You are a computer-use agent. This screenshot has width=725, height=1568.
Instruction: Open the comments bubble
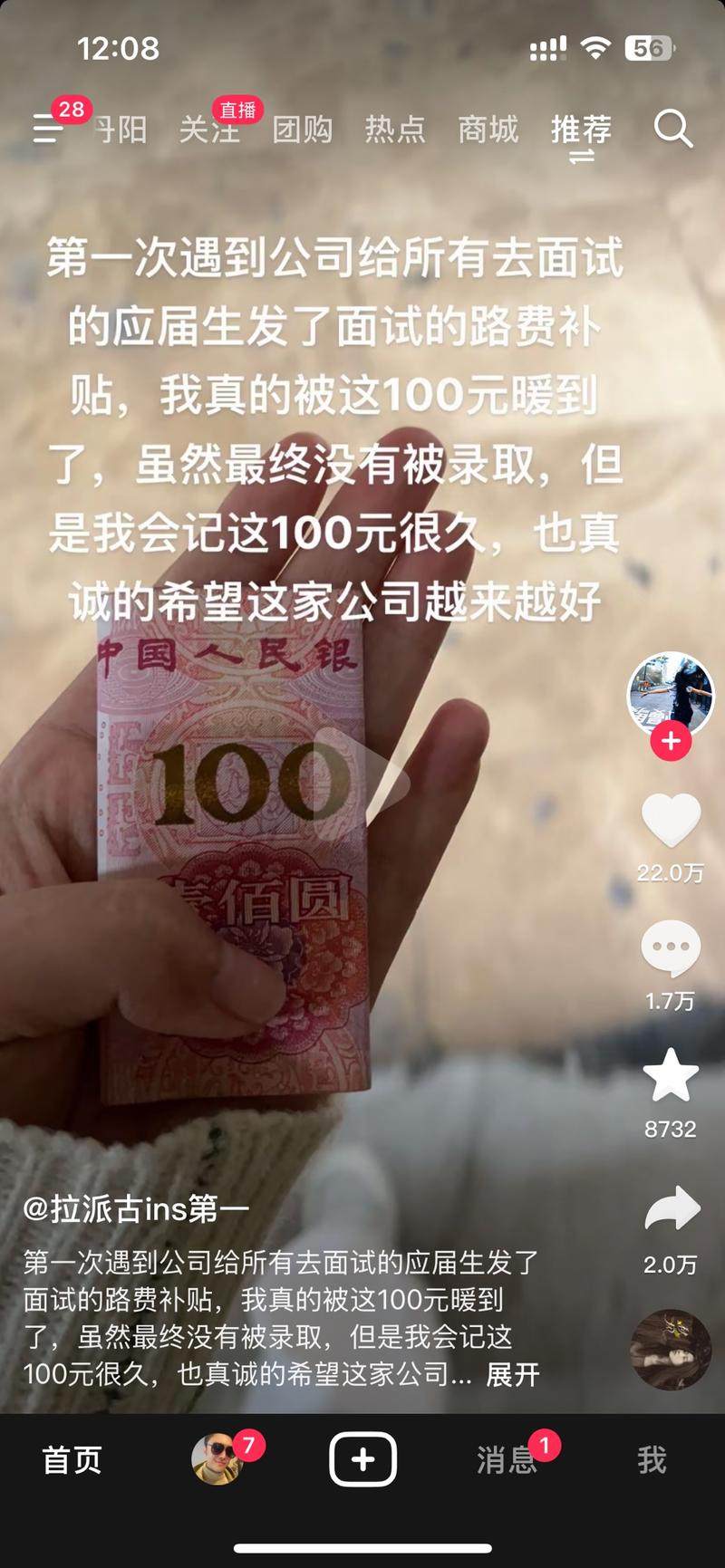tap(671, 948)
